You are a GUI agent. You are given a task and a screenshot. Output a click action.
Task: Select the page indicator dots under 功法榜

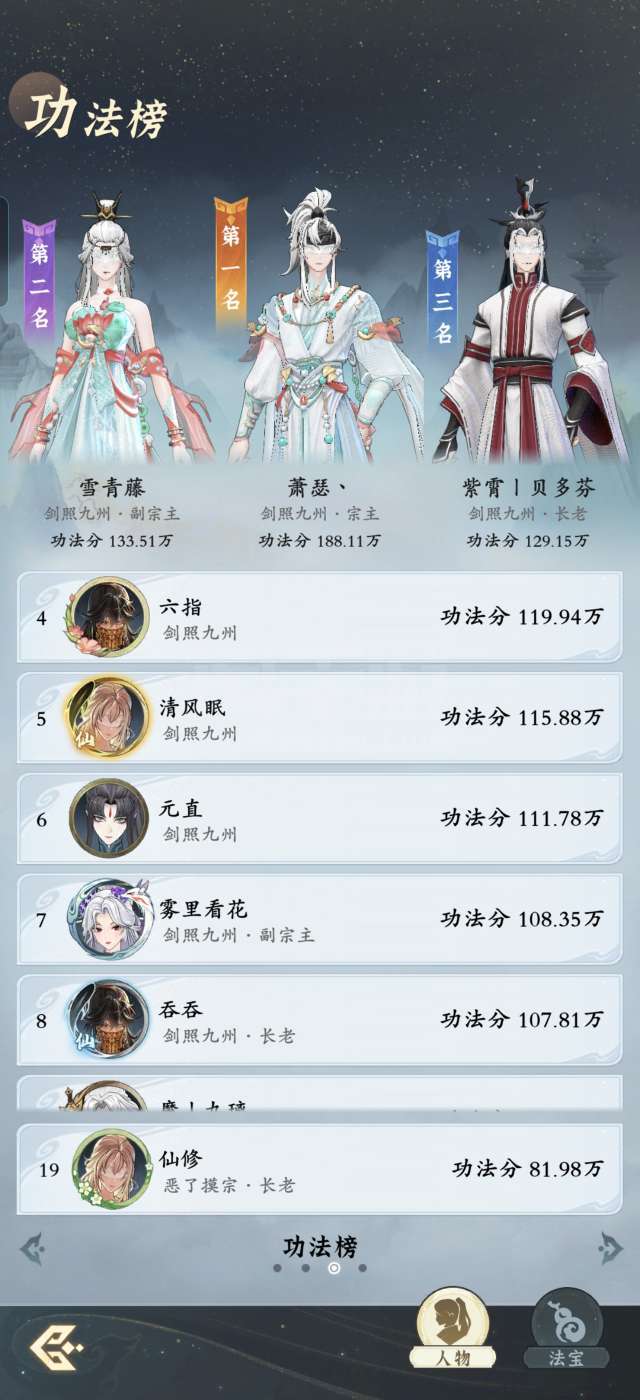coord(320,1268)
